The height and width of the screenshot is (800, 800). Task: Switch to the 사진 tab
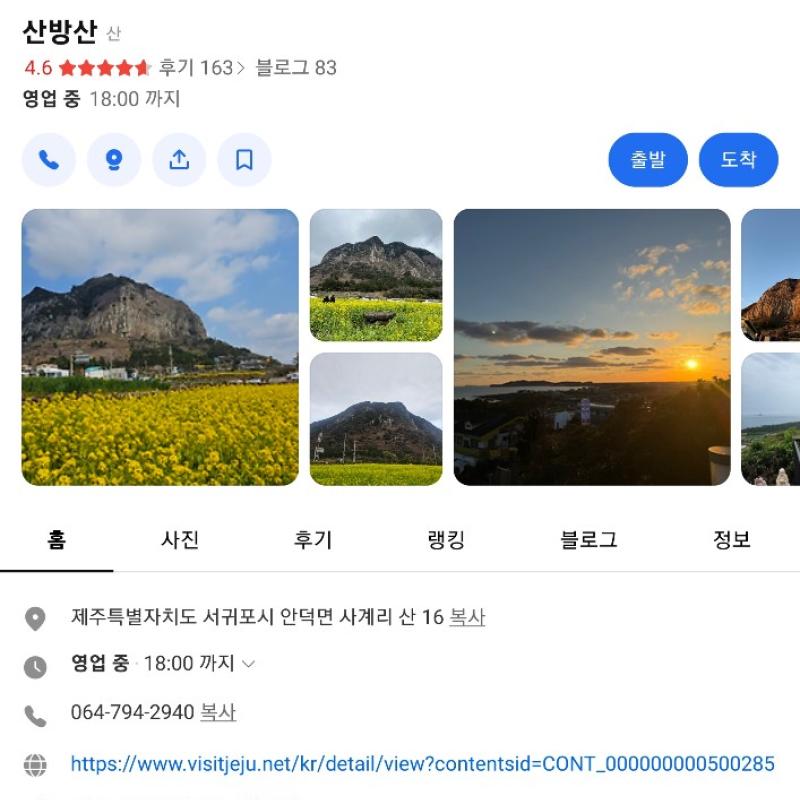180,540
